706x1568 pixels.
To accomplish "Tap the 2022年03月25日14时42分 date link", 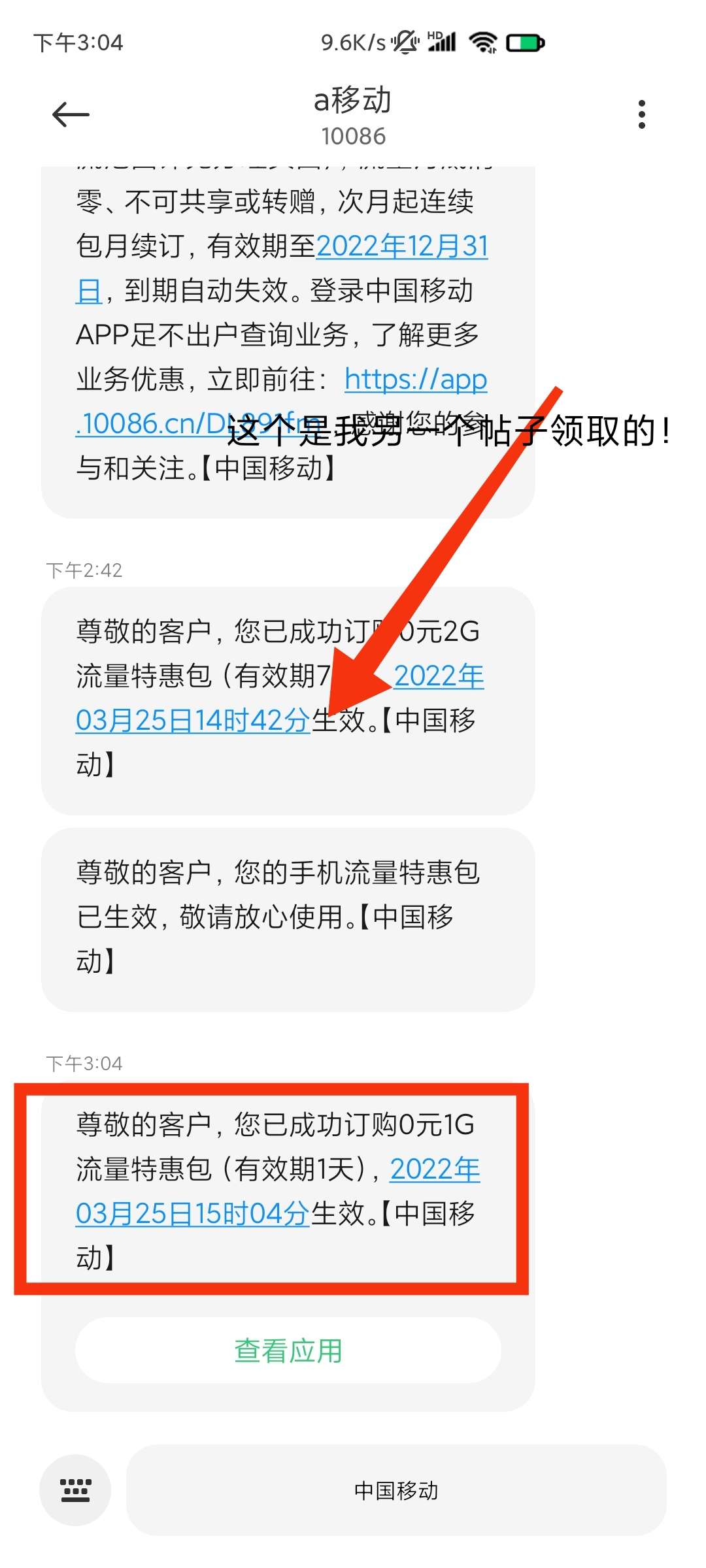I will [x=192, y=720].
